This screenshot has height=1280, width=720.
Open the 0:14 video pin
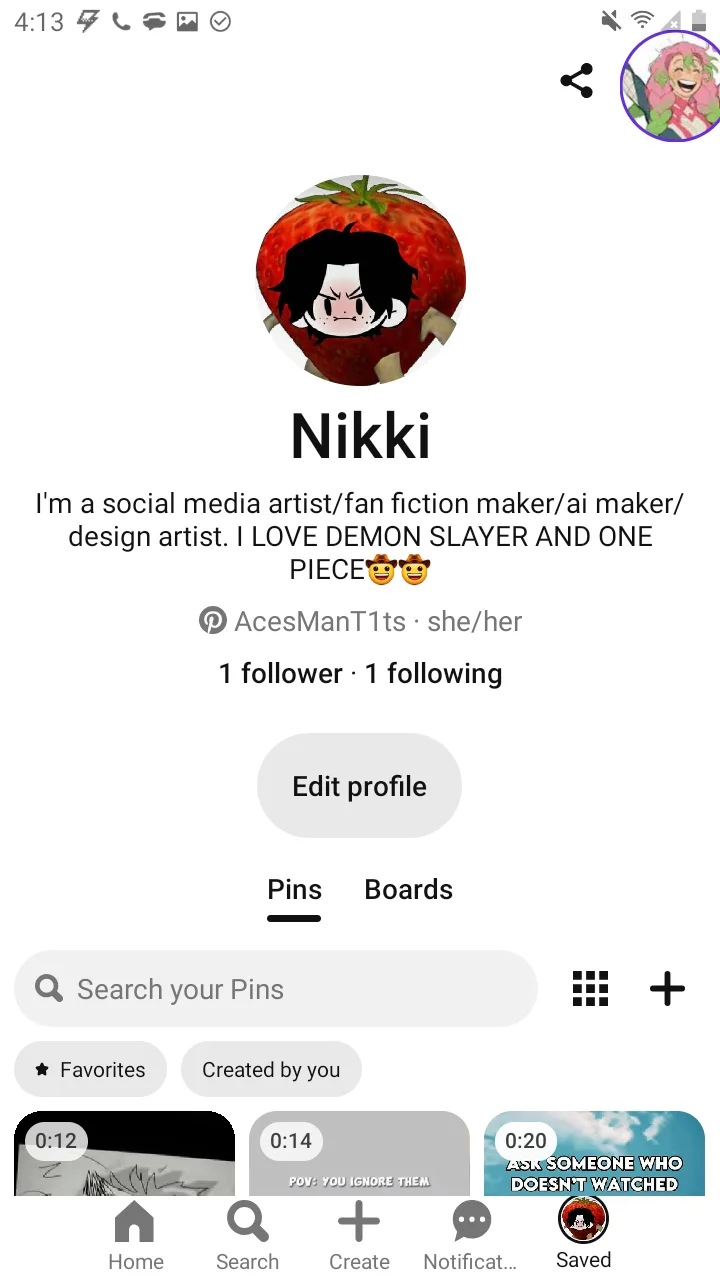coord(359,1160)
